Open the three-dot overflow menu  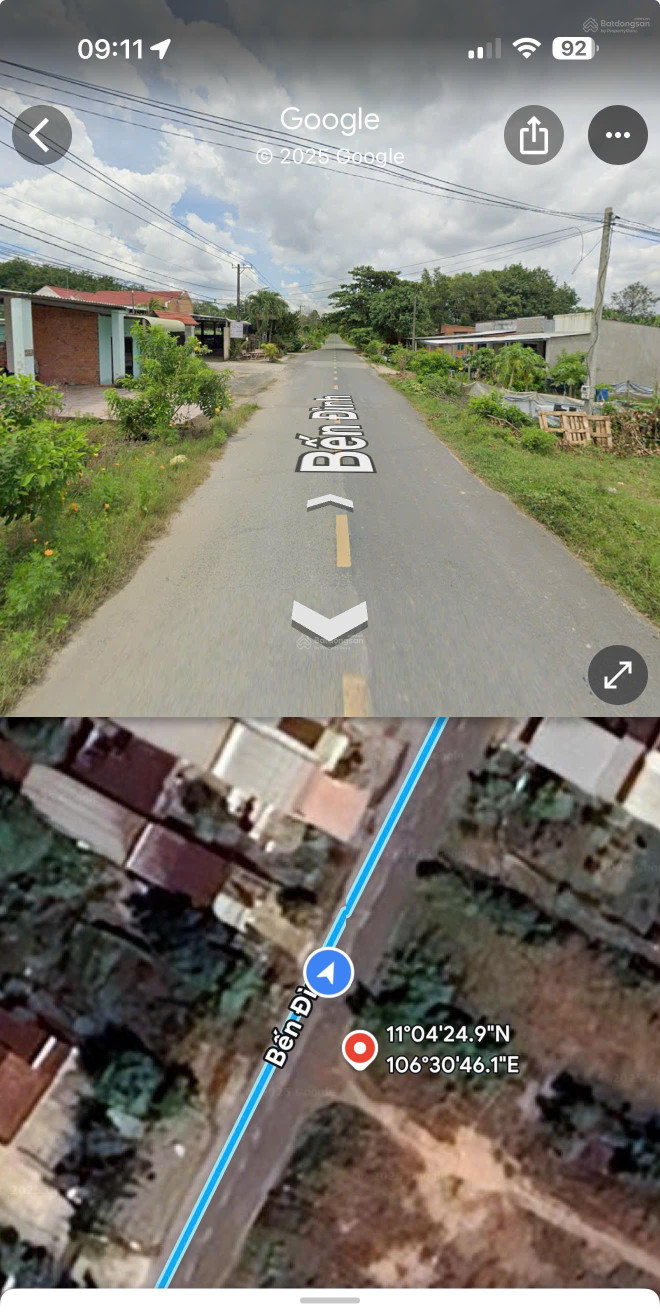[x=617, y=135]
